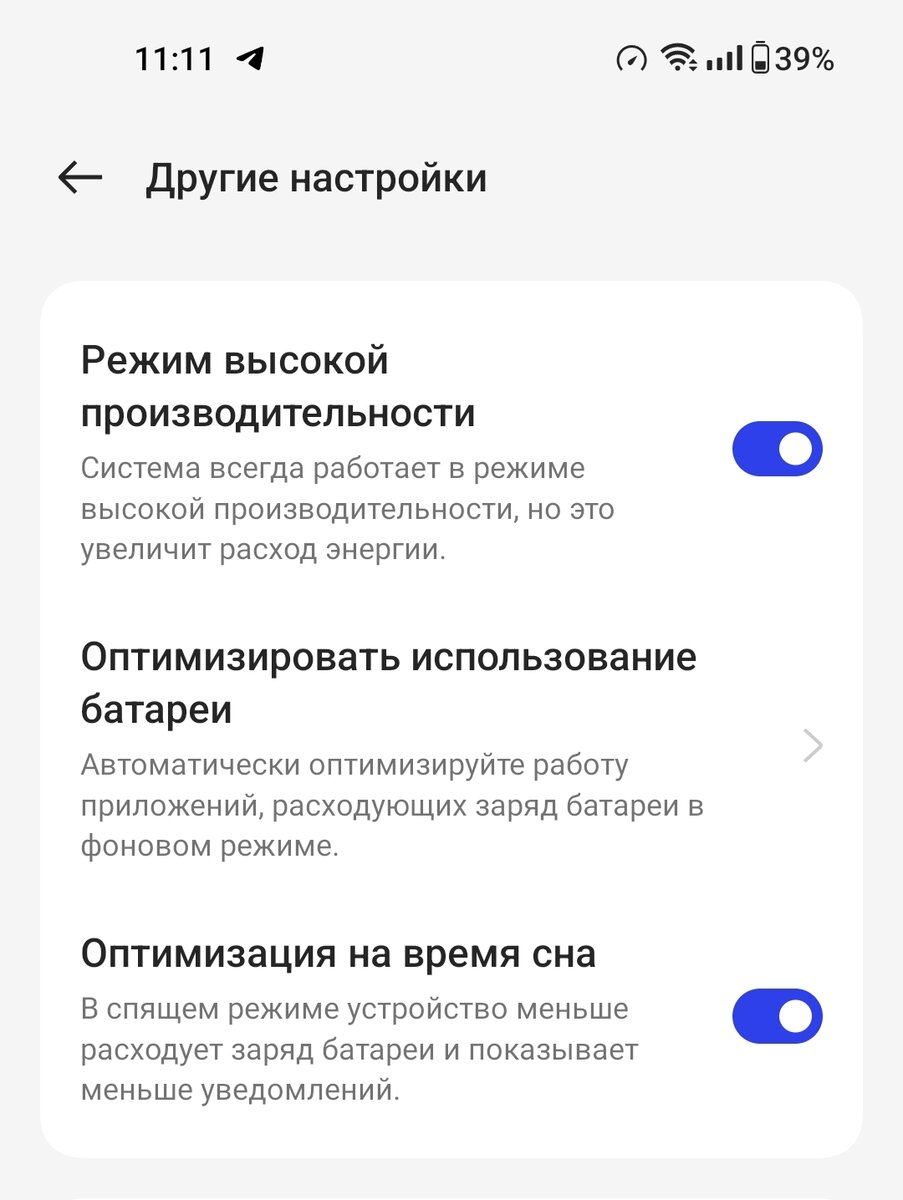Expand Оптимизировать использование батареи settings
Screen dimensions: 903x1200
(x=400, y=745)
